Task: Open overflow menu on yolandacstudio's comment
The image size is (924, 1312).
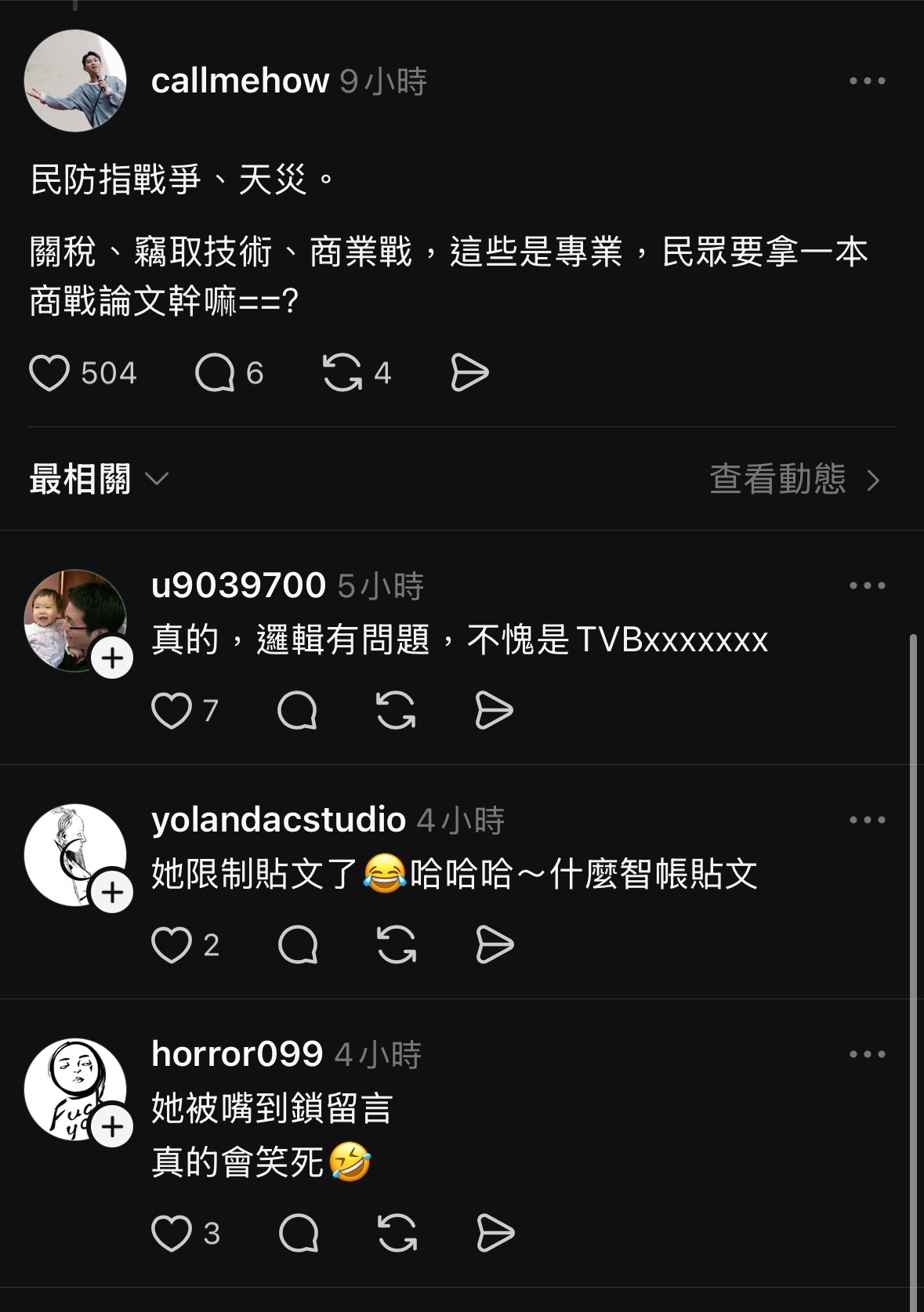Action: tap(867, 820)
